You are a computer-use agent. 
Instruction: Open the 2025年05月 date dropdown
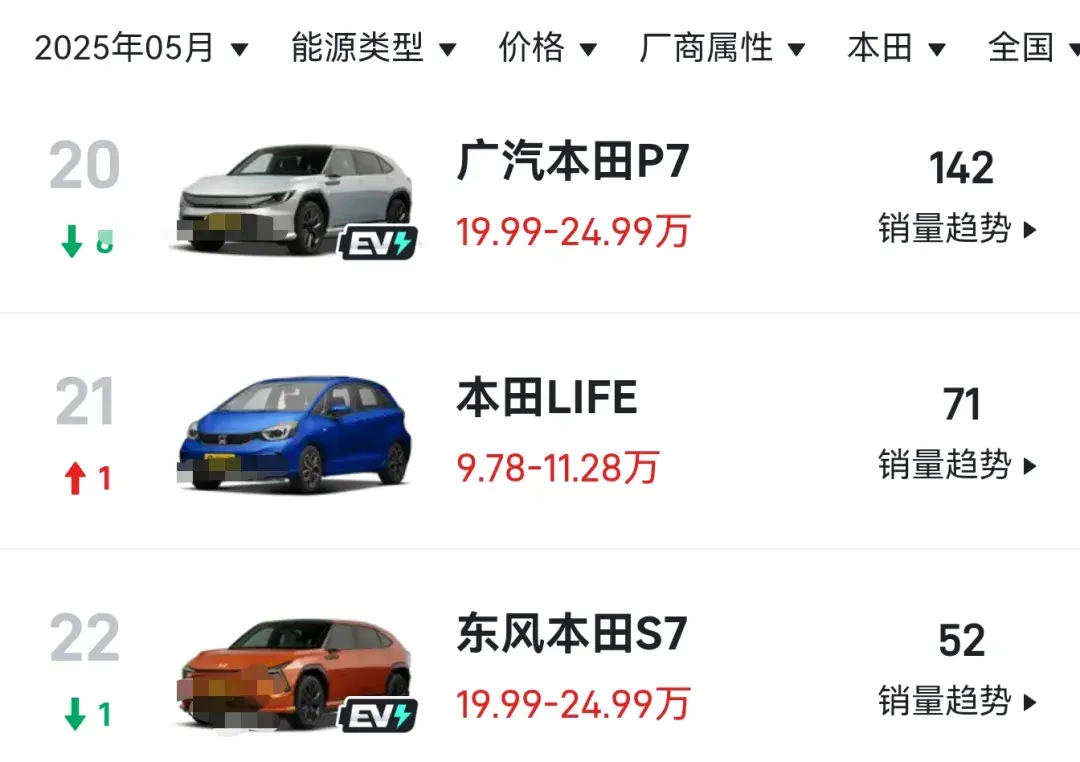click(141, 47)
